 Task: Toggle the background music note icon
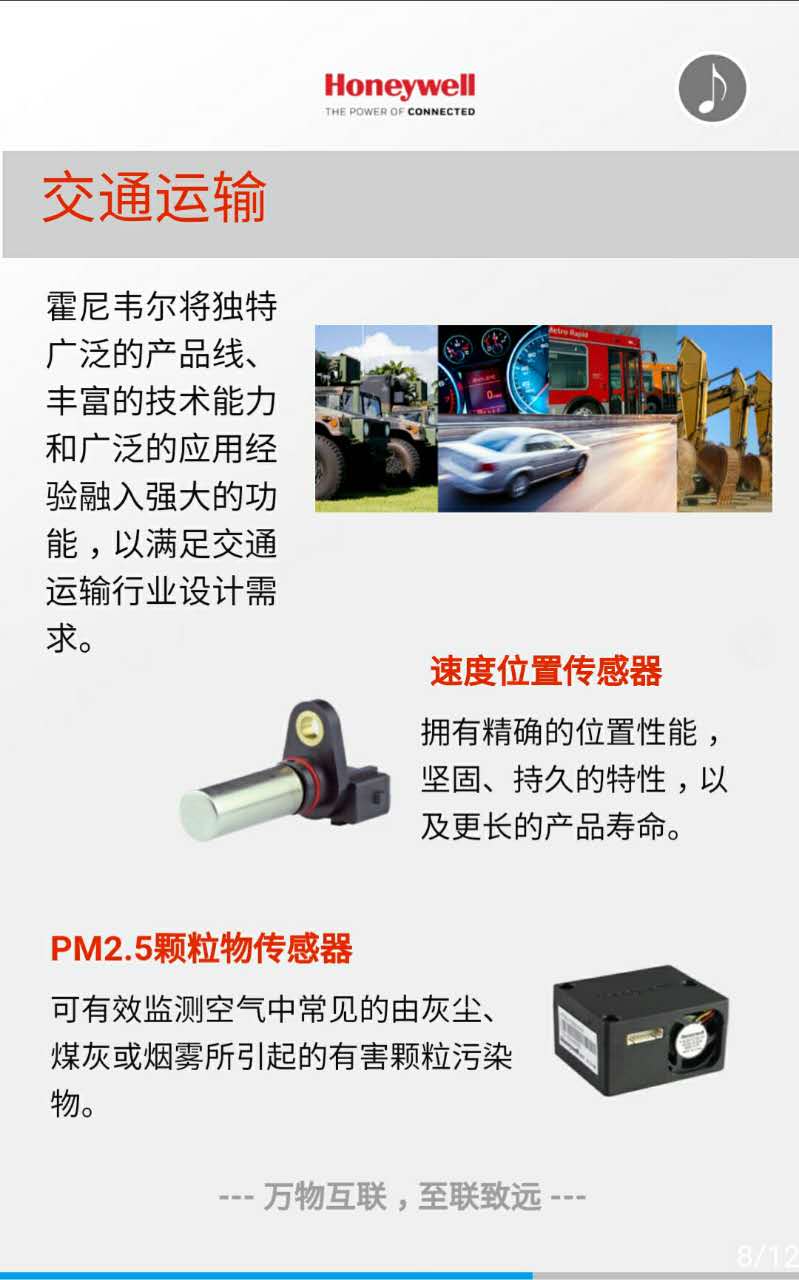pyautogui.click(x=713, y=88)
